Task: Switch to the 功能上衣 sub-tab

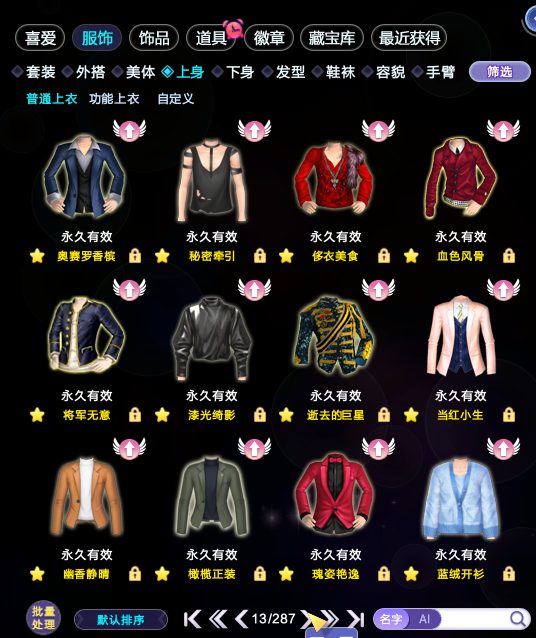Action: pyautogui.click(x=114, y=98)
